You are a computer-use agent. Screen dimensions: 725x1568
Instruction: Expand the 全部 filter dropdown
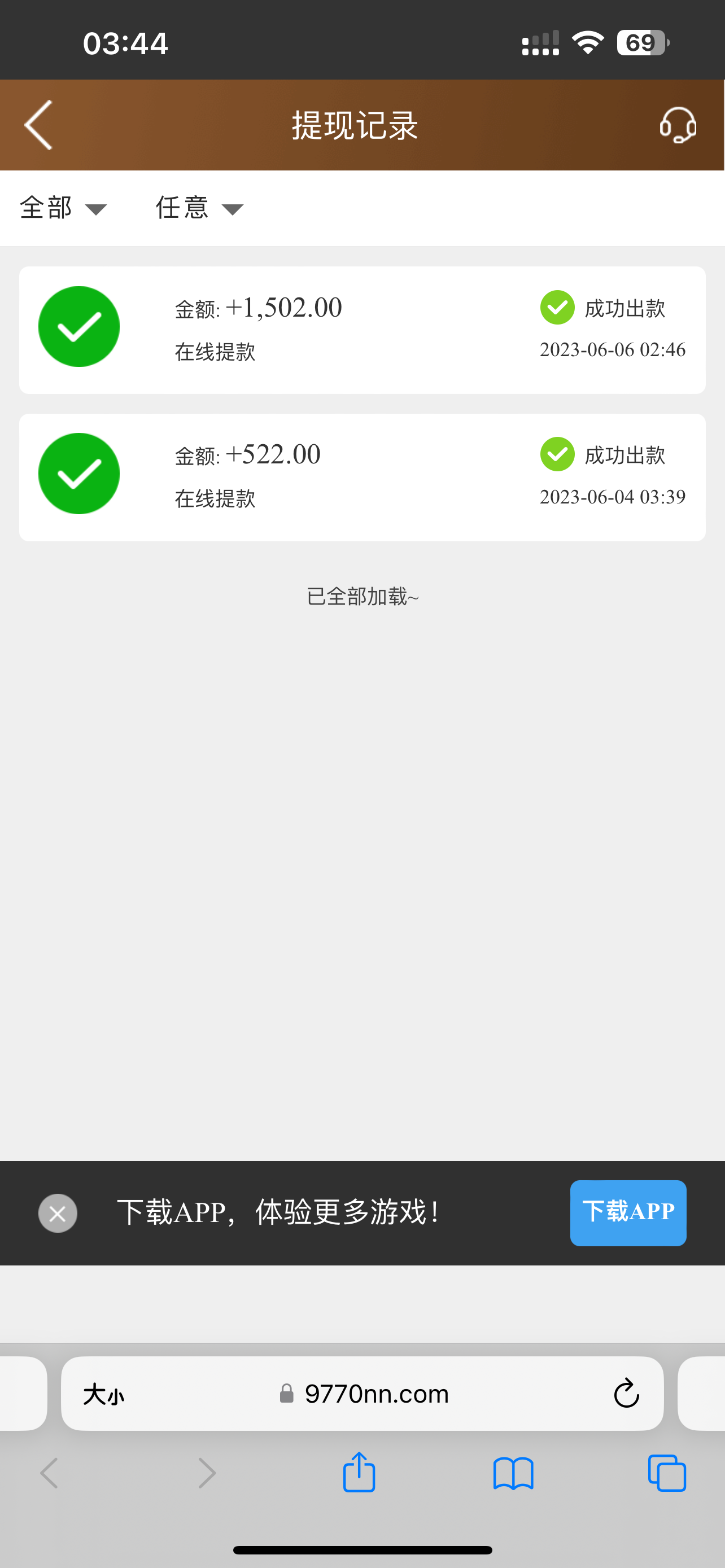pos(63,208)
